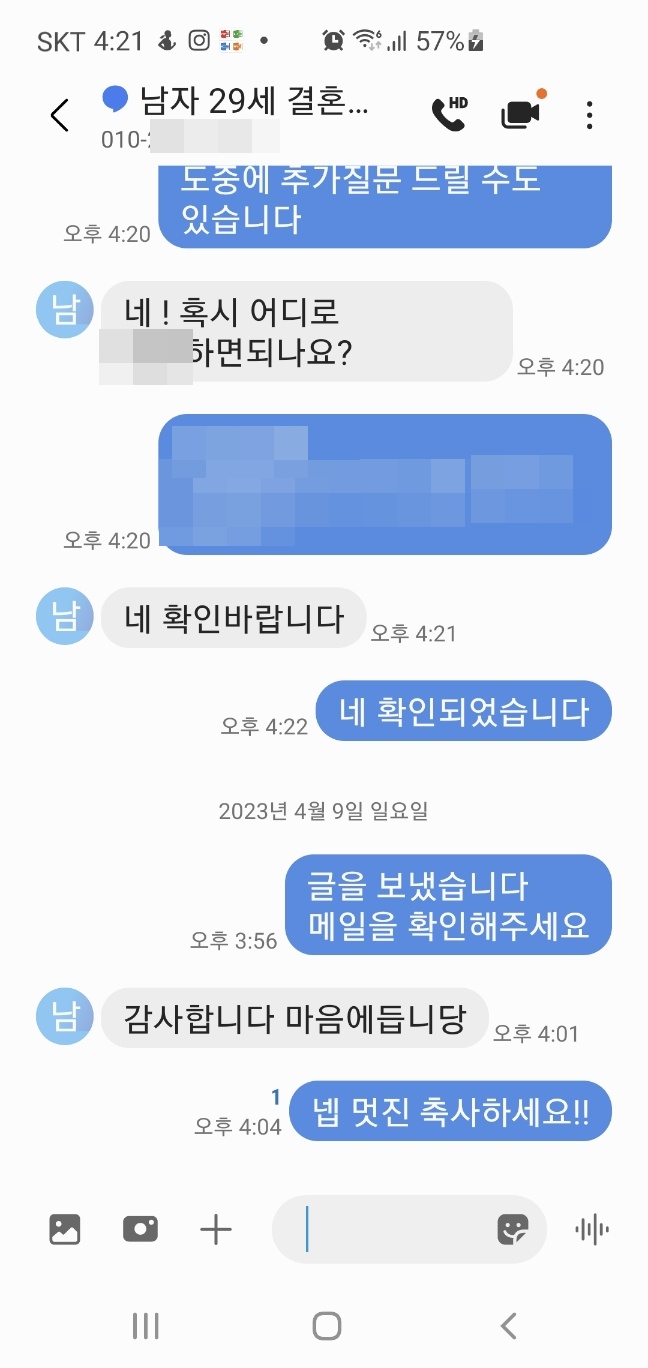Go back to the conversations list
Image resolution: width=648 pixels, height=1368 pixels.
click(60, 115)
